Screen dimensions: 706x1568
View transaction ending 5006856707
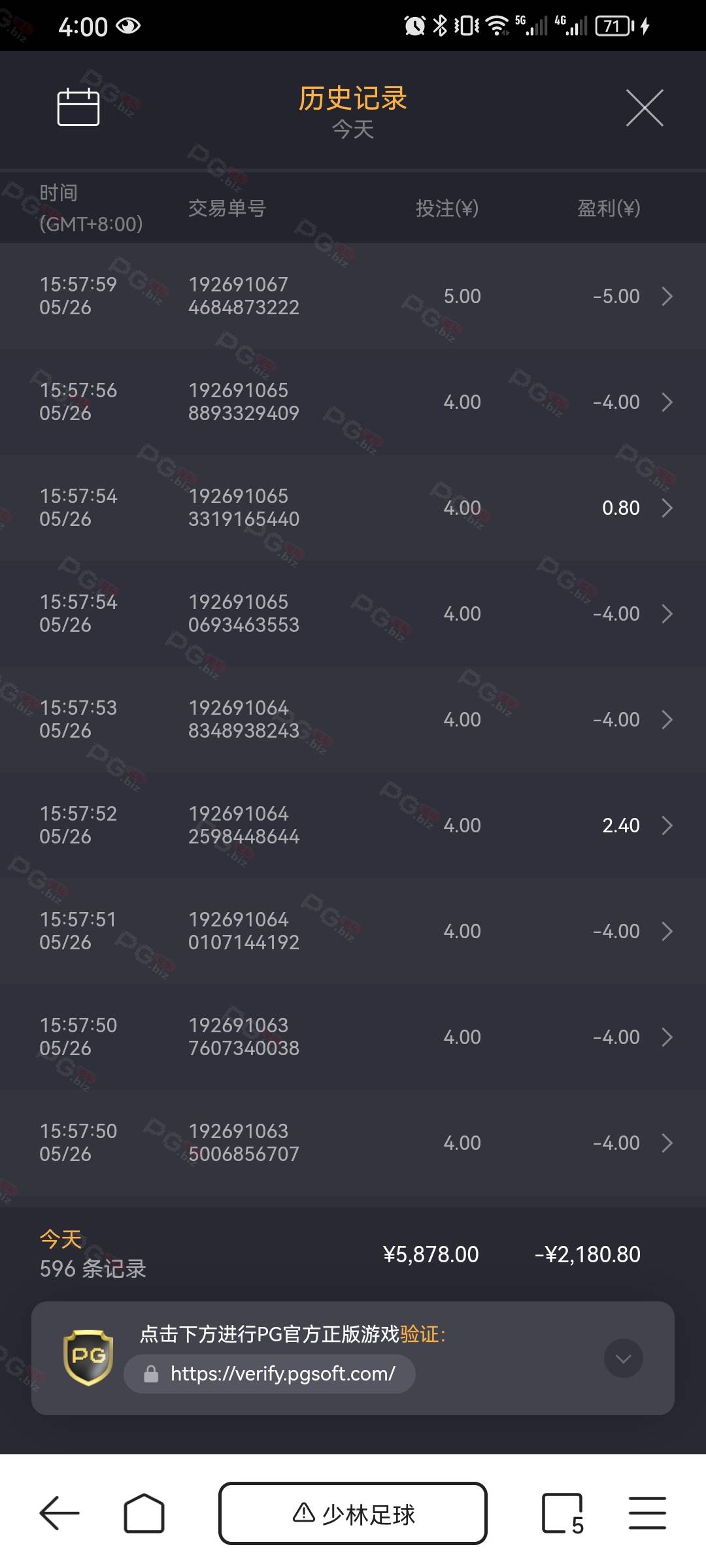353,1143
